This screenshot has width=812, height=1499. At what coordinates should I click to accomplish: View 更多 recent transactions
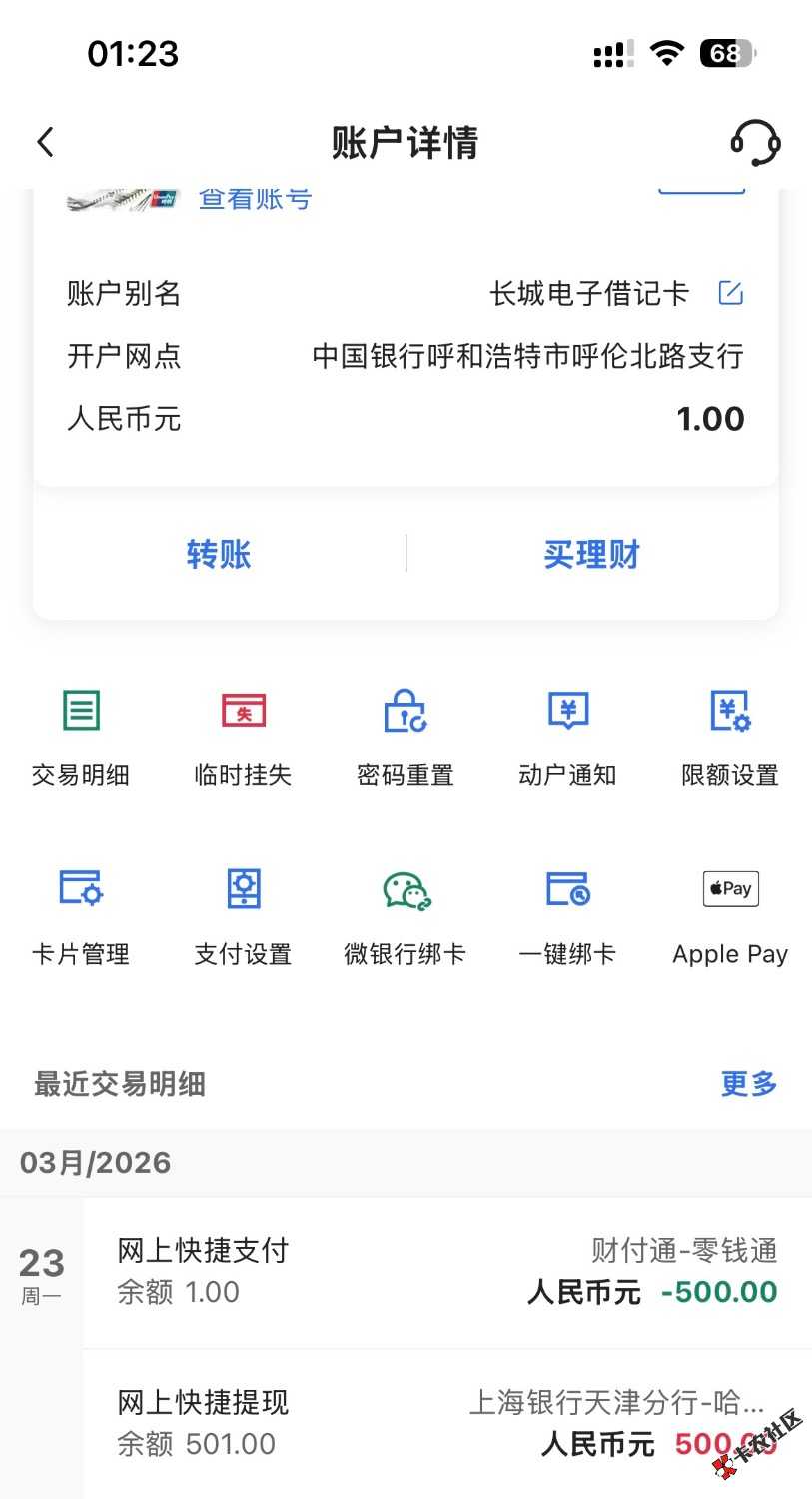(749, 1084)
